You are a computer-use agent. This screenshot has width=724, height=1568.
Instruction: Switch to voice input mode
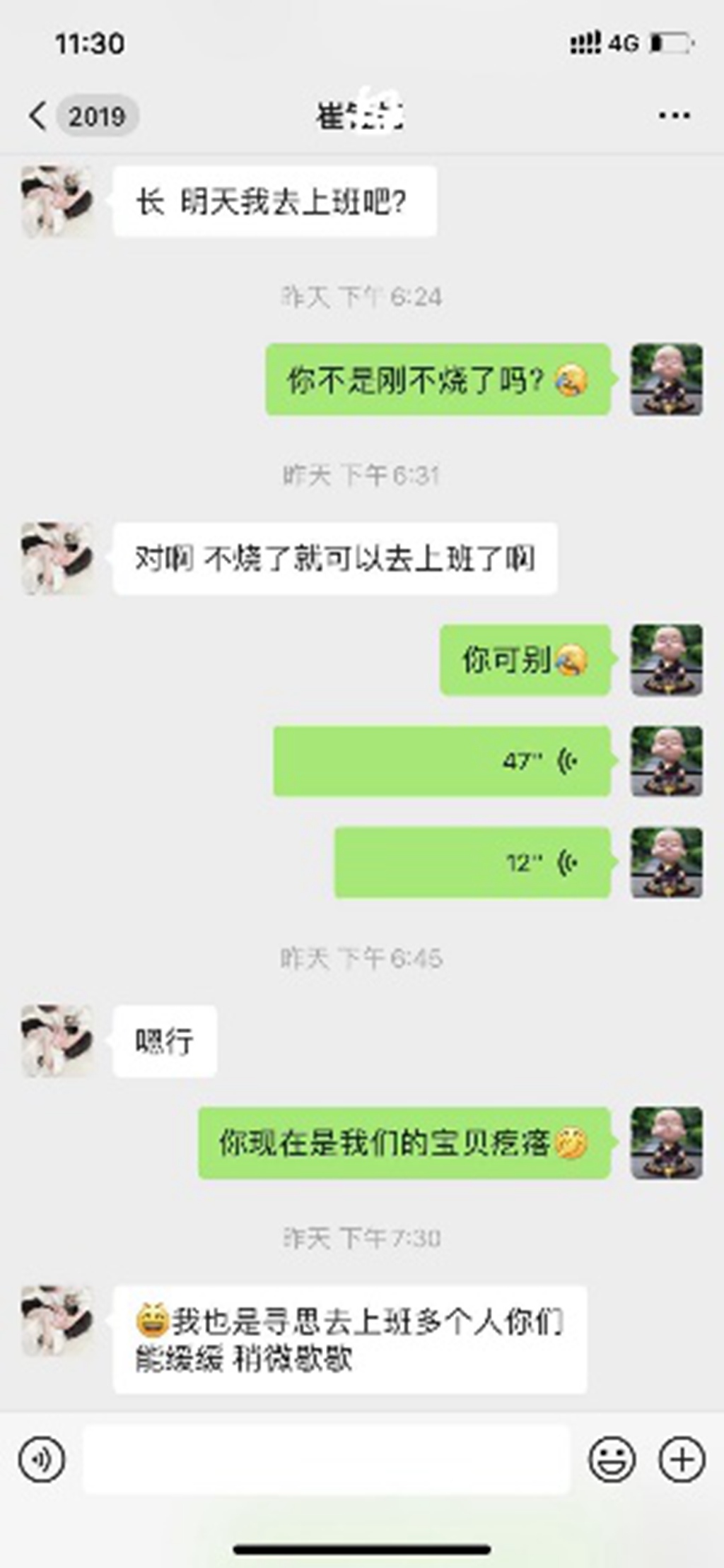coord(42,1459)
